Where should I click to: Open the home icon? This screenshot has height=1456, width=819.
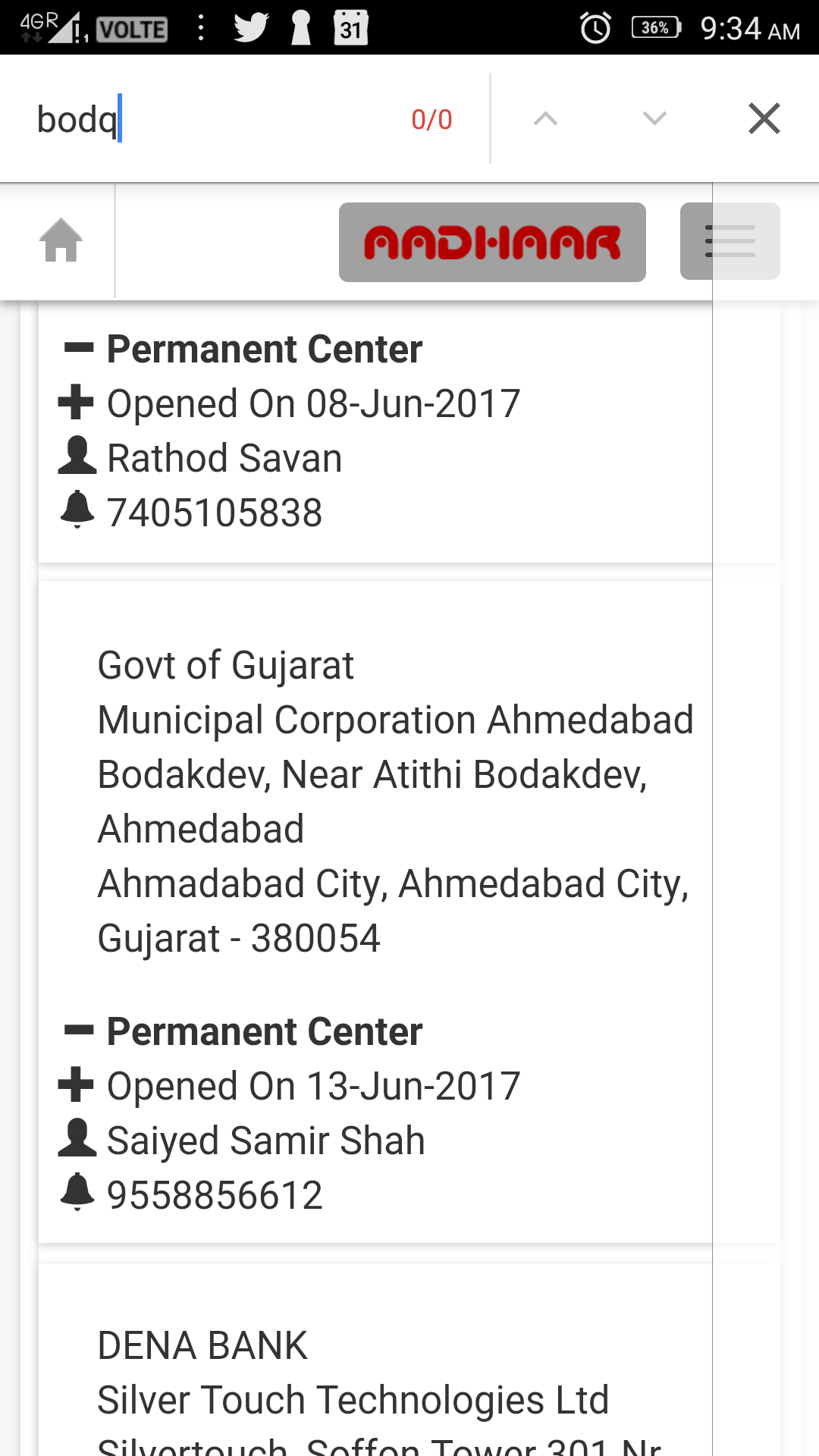tap(61, 240)
